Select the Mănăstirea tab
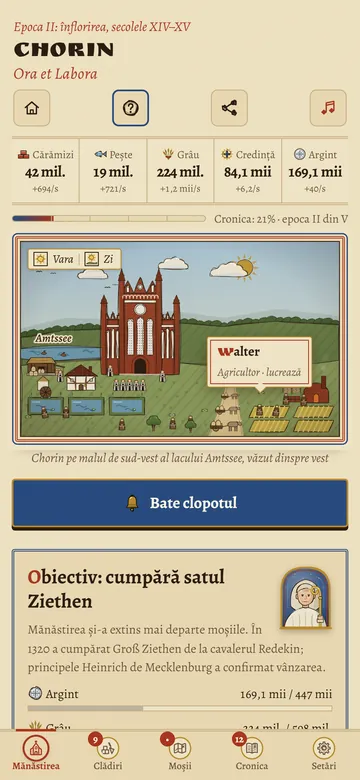Viewport: 360px width, 780px height. point(36,753)
